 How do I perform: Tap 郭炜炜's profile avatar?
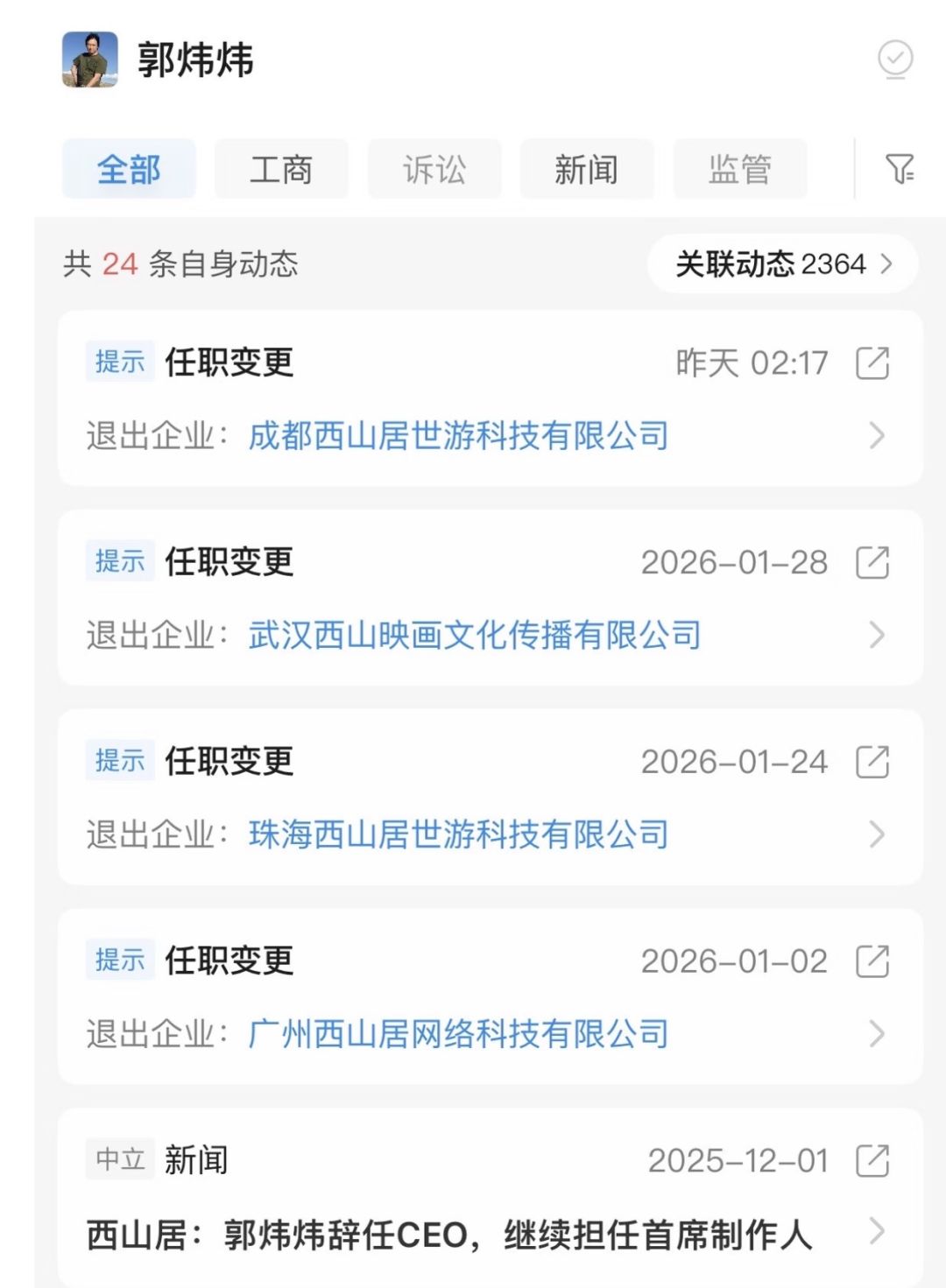tap(90, 60)
